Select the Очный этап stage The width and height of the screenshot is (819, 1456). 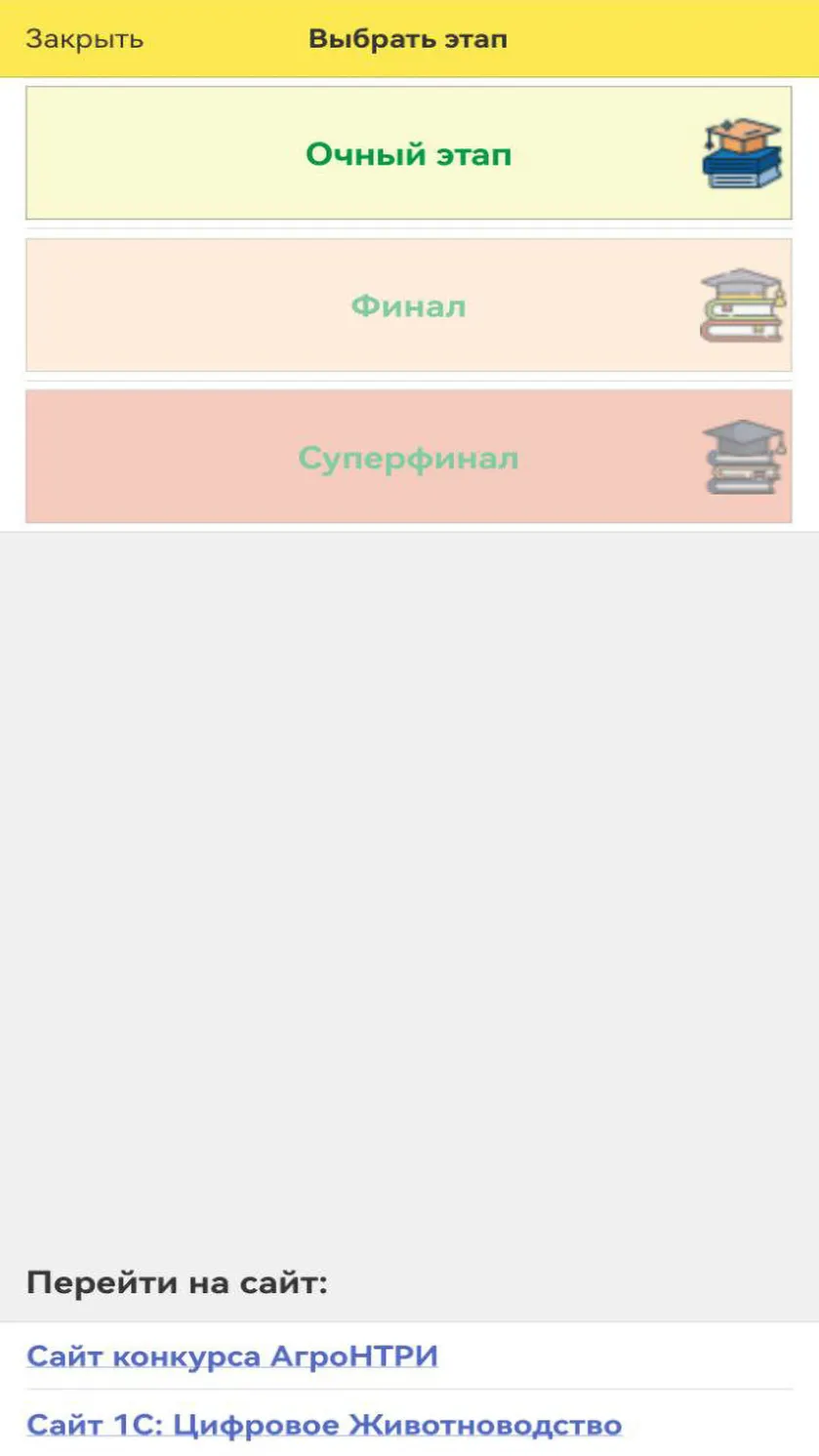(408, 153)
